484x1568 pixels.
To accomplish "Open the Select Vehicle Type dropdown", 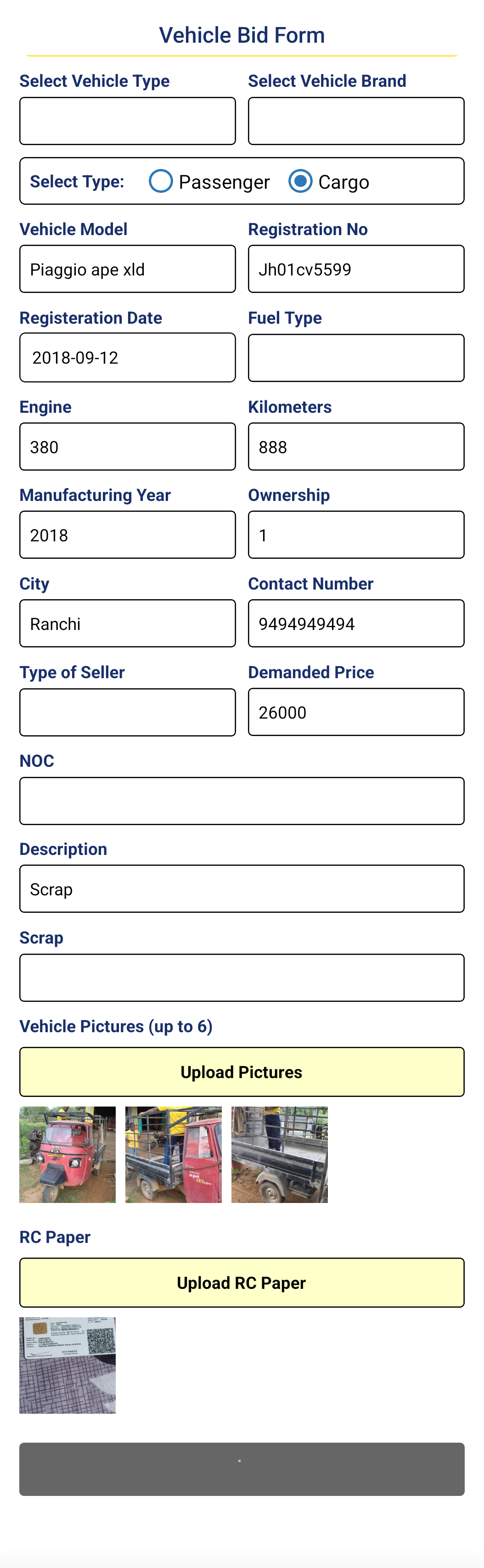I will (127, 120).
